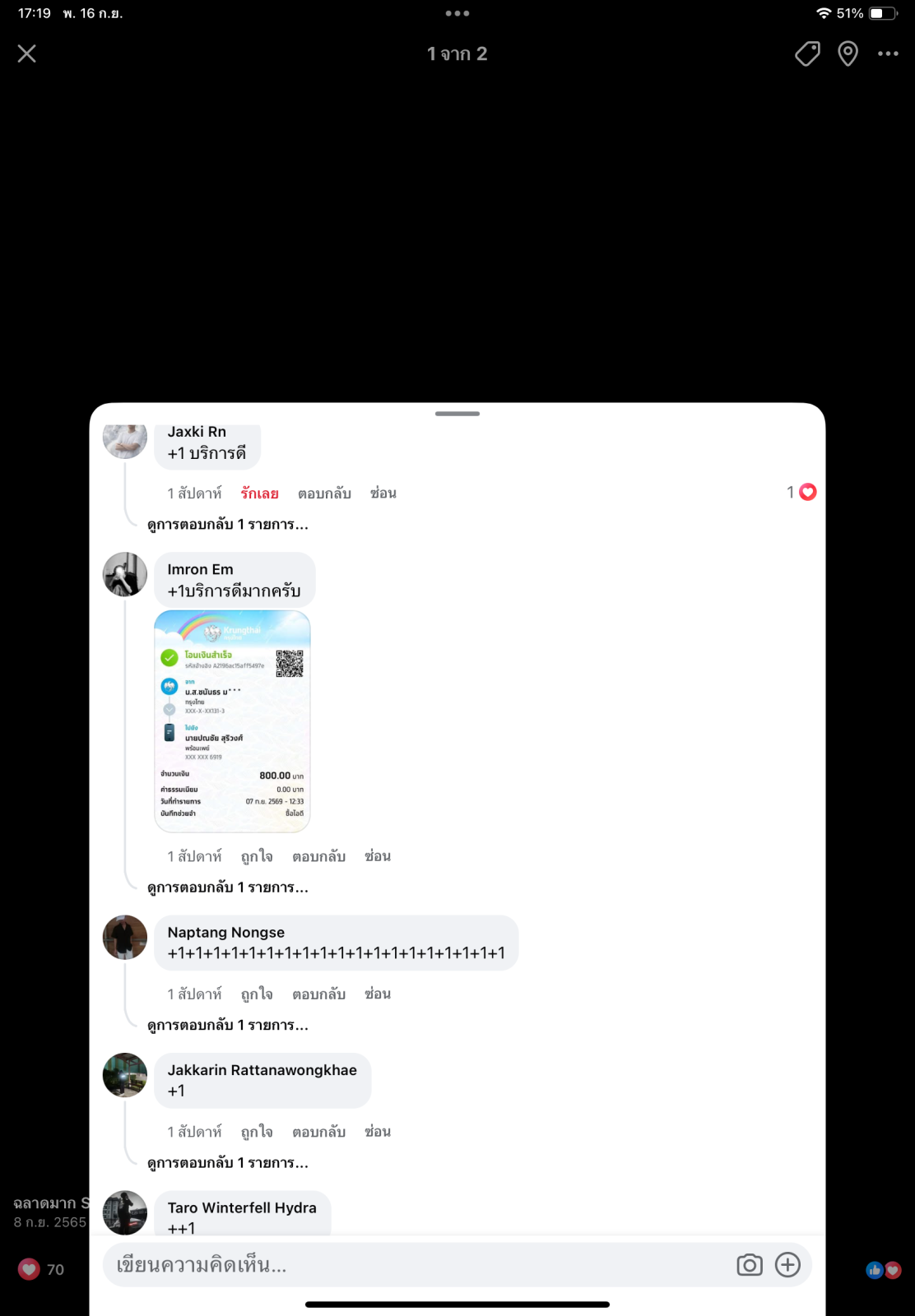Open the transfer slip image in Imron Em's comment
This screenshot has width=915, height=1316.
[232, 721]
